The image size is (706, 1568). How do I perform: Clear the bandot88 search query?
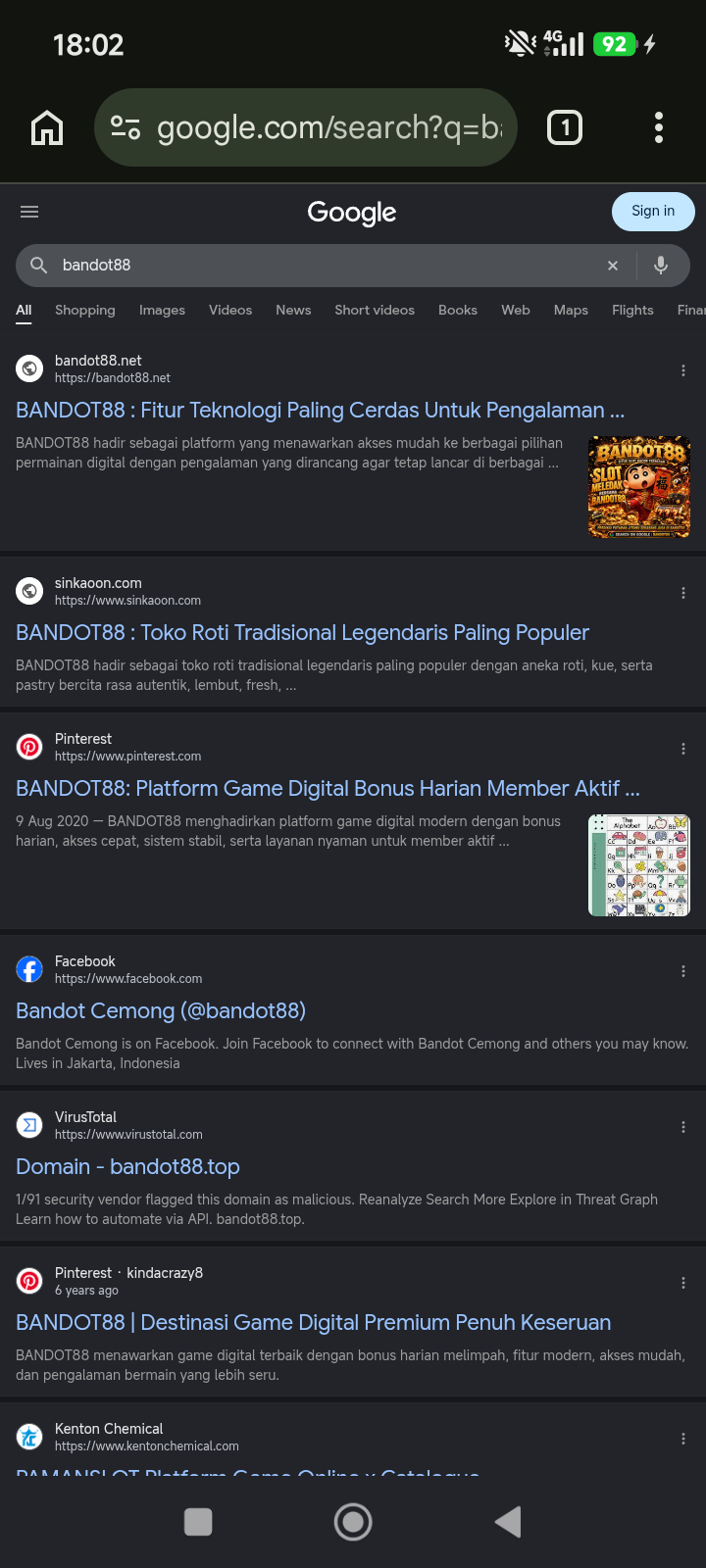click(613, 266)
